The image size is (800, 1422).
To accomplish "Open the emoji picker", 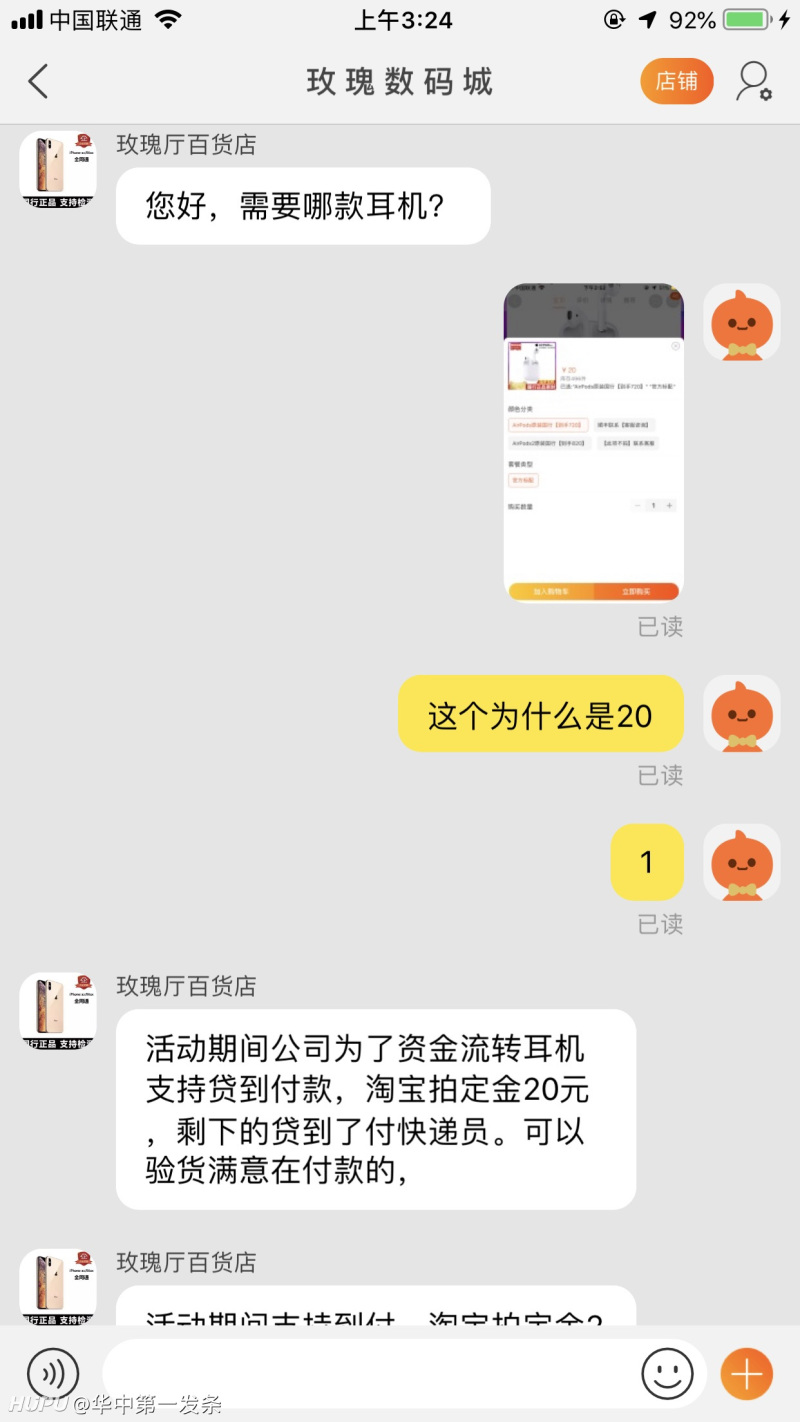I will pos(667,1373).
